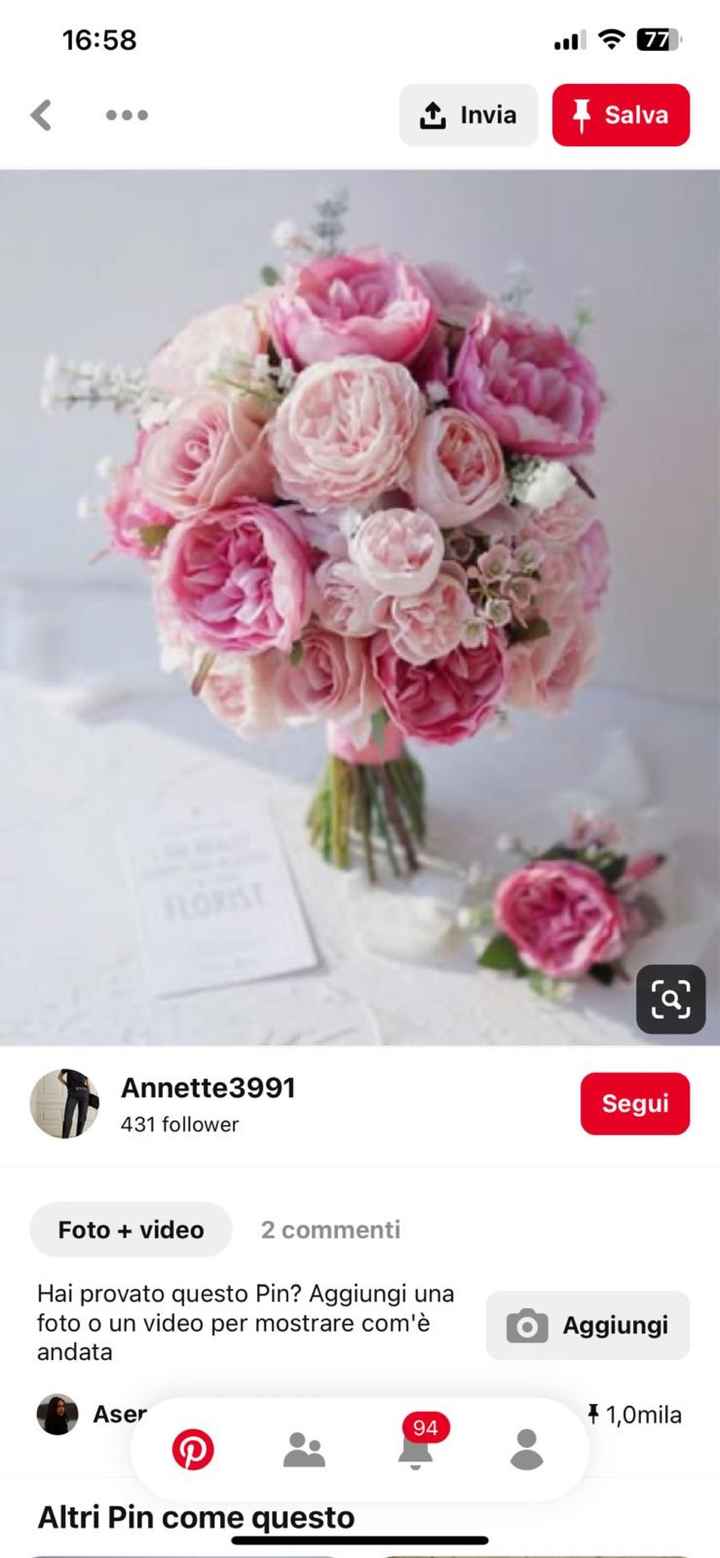Follow Annette3991 with the Segui button
Image resolution: width=720 pixels, height=1558 pixels.
point(635,1103)
